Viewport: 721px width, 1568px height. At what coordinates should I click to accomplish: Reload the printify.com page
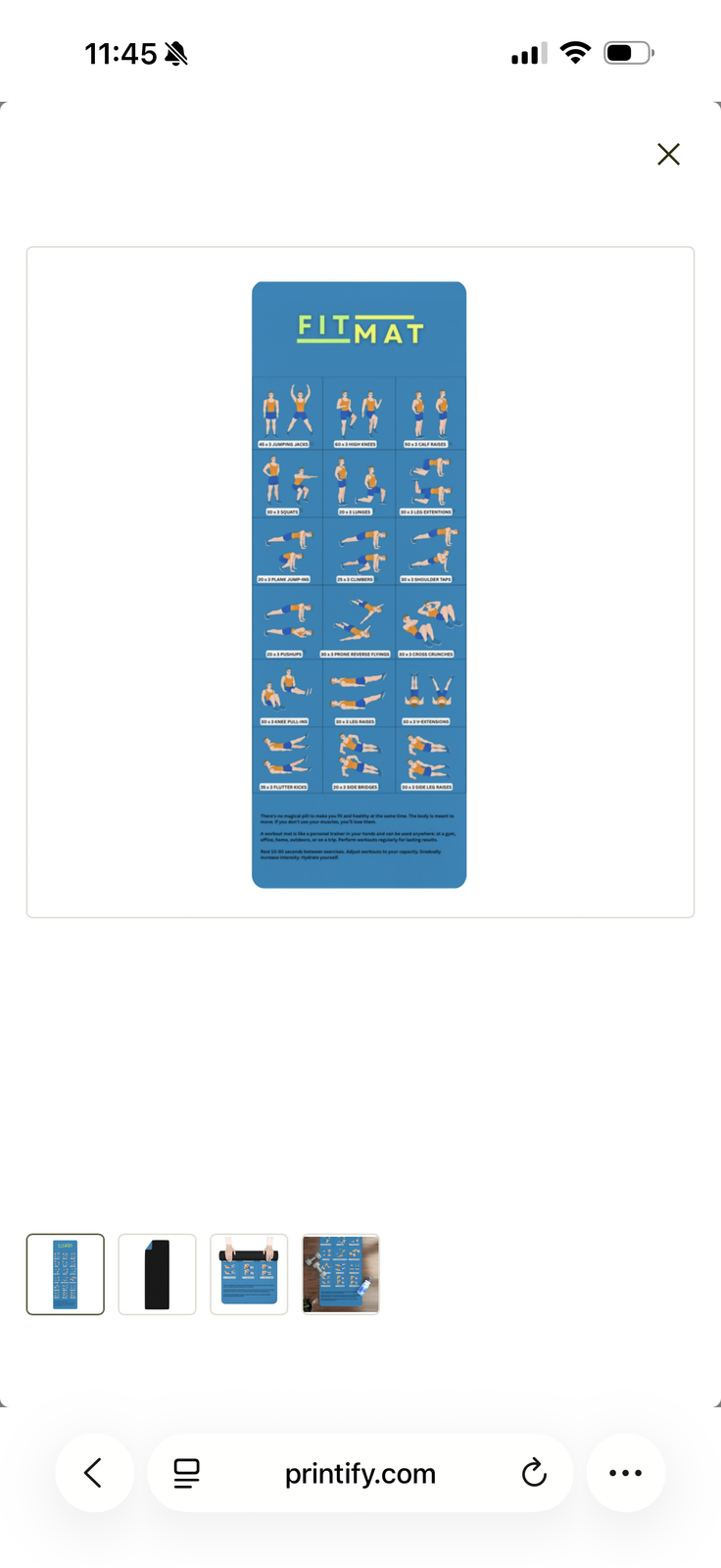pyautogui.click(x=534, y=1472)
